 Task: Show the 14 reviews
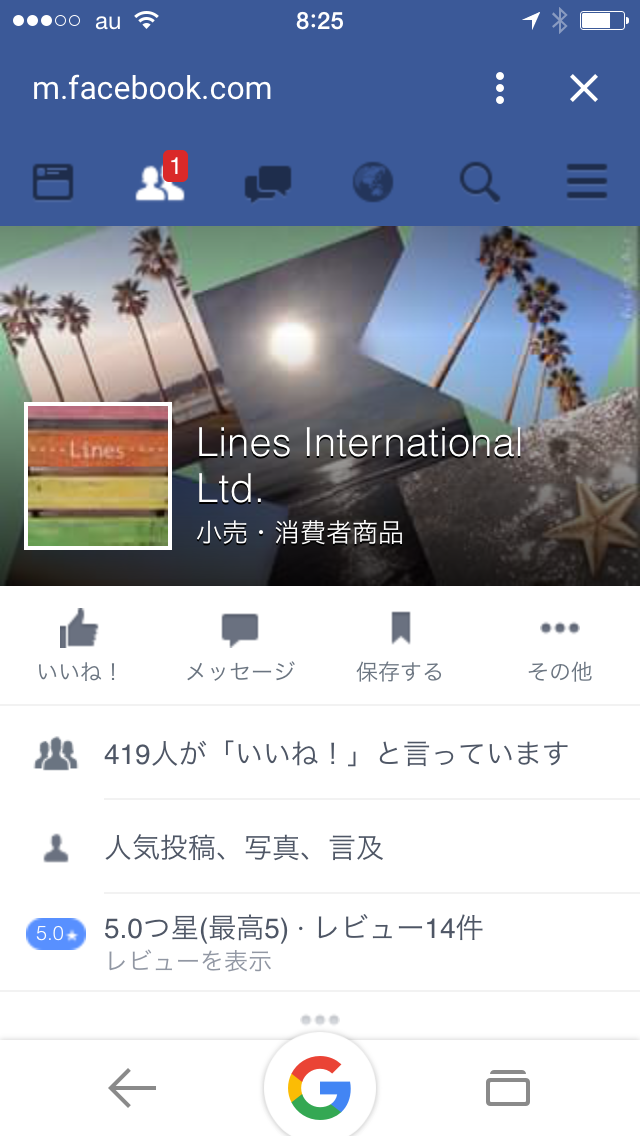(x=295, y=941)
